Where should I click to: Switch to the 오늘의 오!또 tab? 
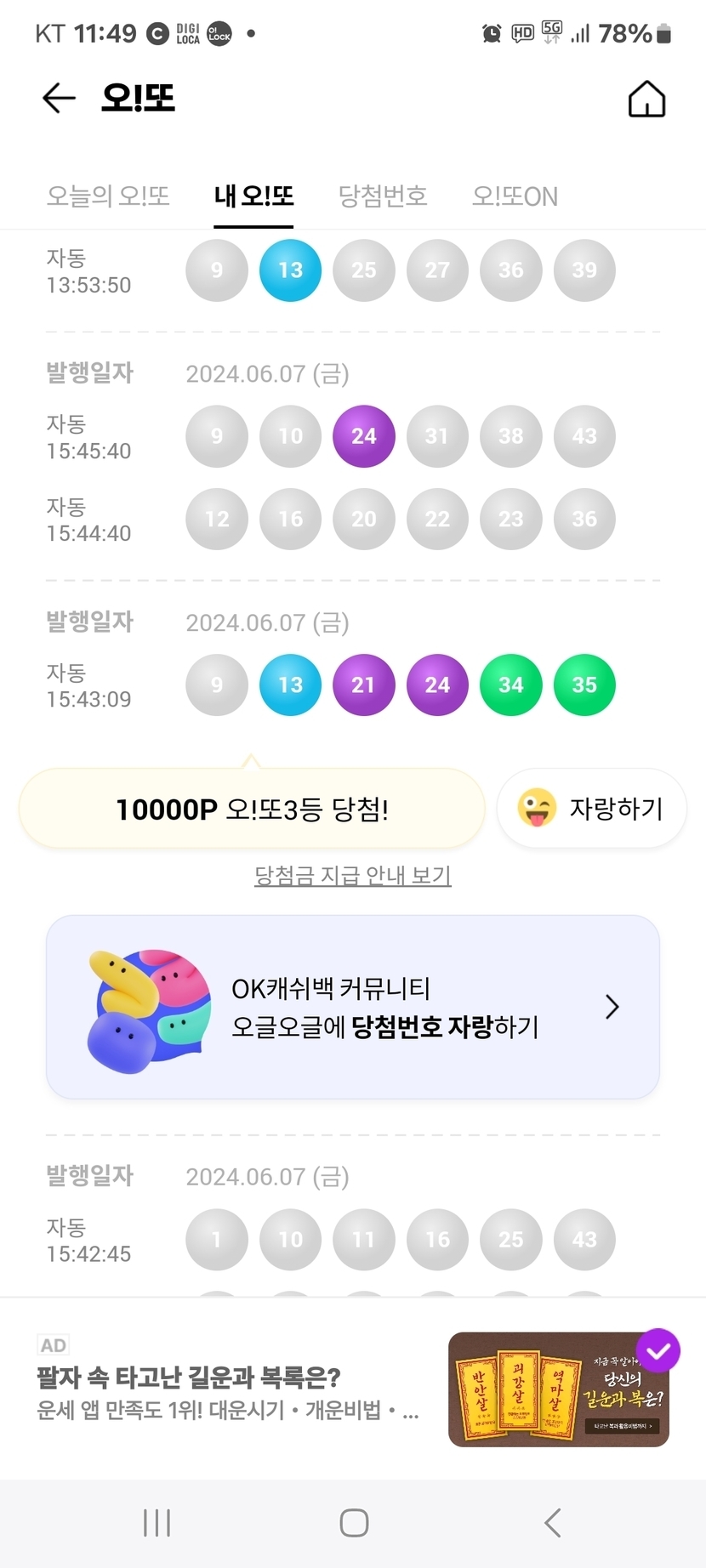108,196
